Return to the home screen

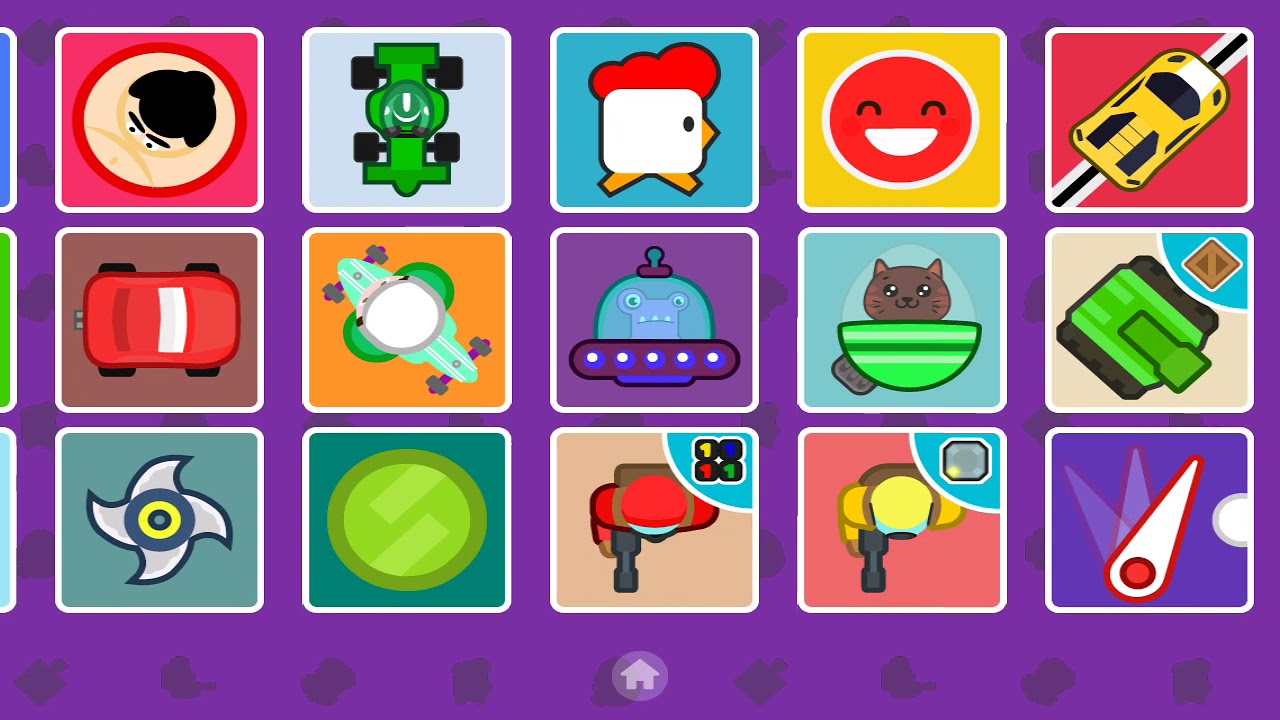(639, 676)
